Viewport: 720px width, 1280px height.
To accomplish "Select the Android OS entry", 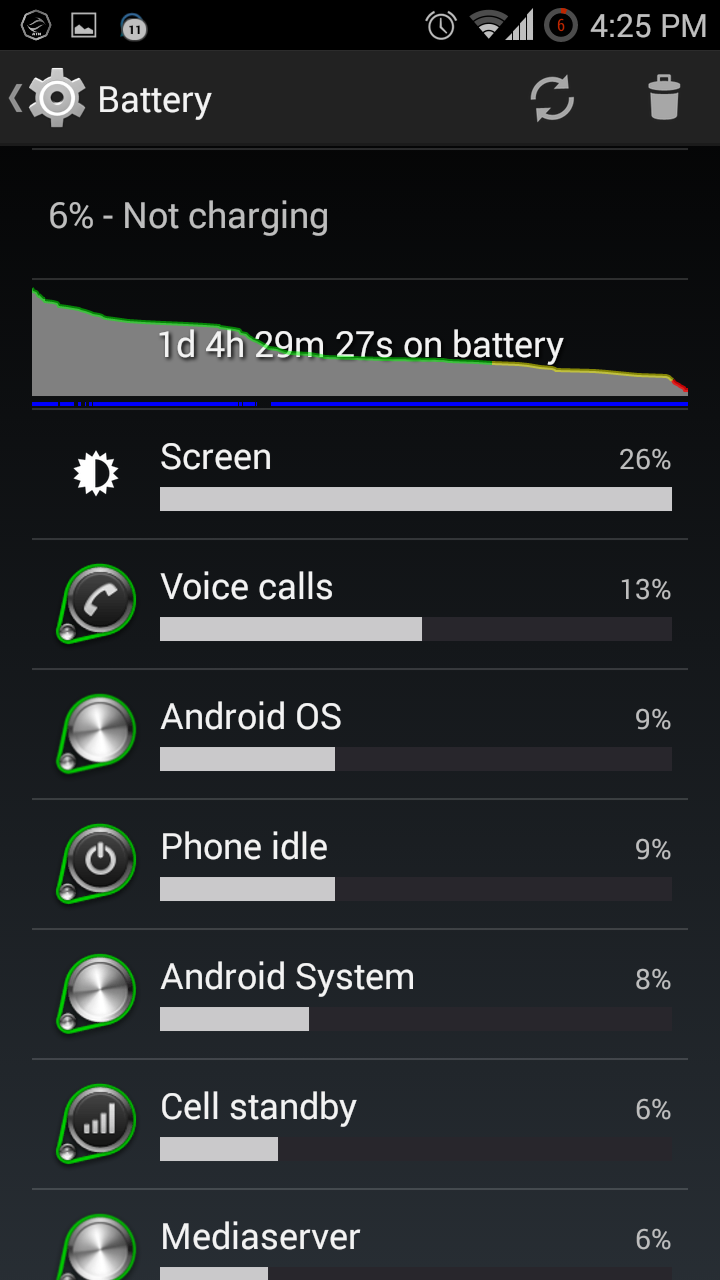I will (x=360, y=735).
